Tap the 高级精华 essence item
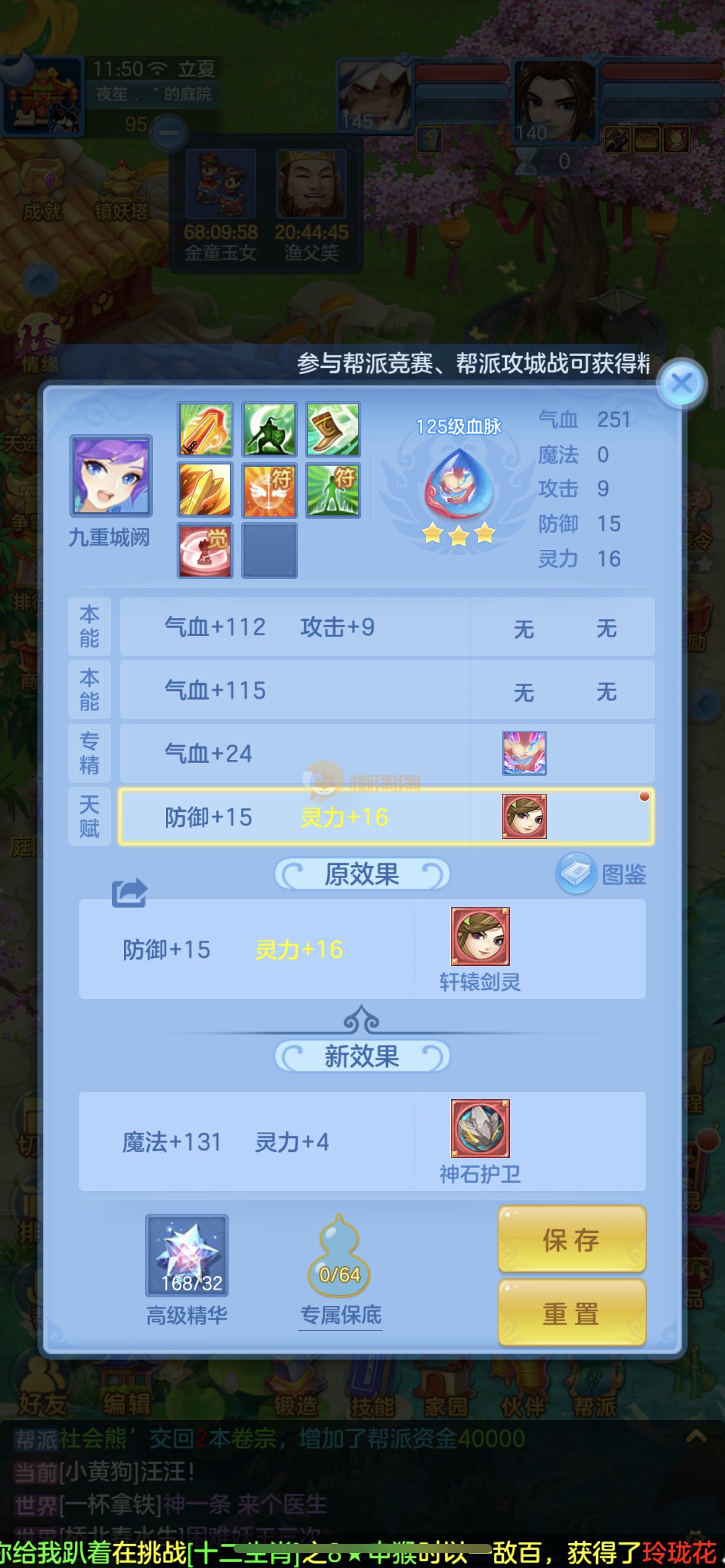The height and width of the screenshot is (1568, 725). coord(187,1256)
